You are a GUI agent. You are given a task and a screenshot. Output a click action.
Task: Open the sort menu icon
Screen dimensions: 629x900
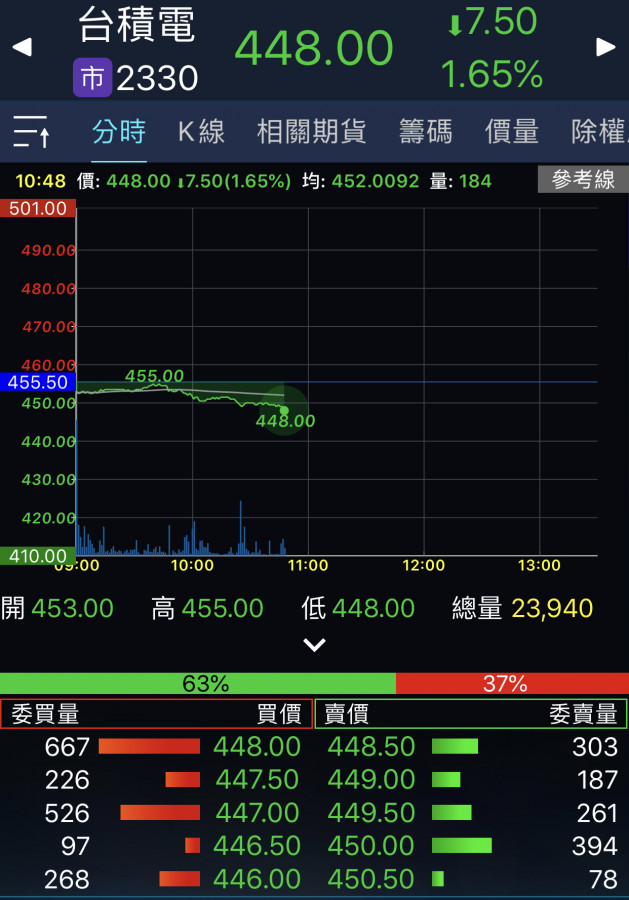(31, 131)
